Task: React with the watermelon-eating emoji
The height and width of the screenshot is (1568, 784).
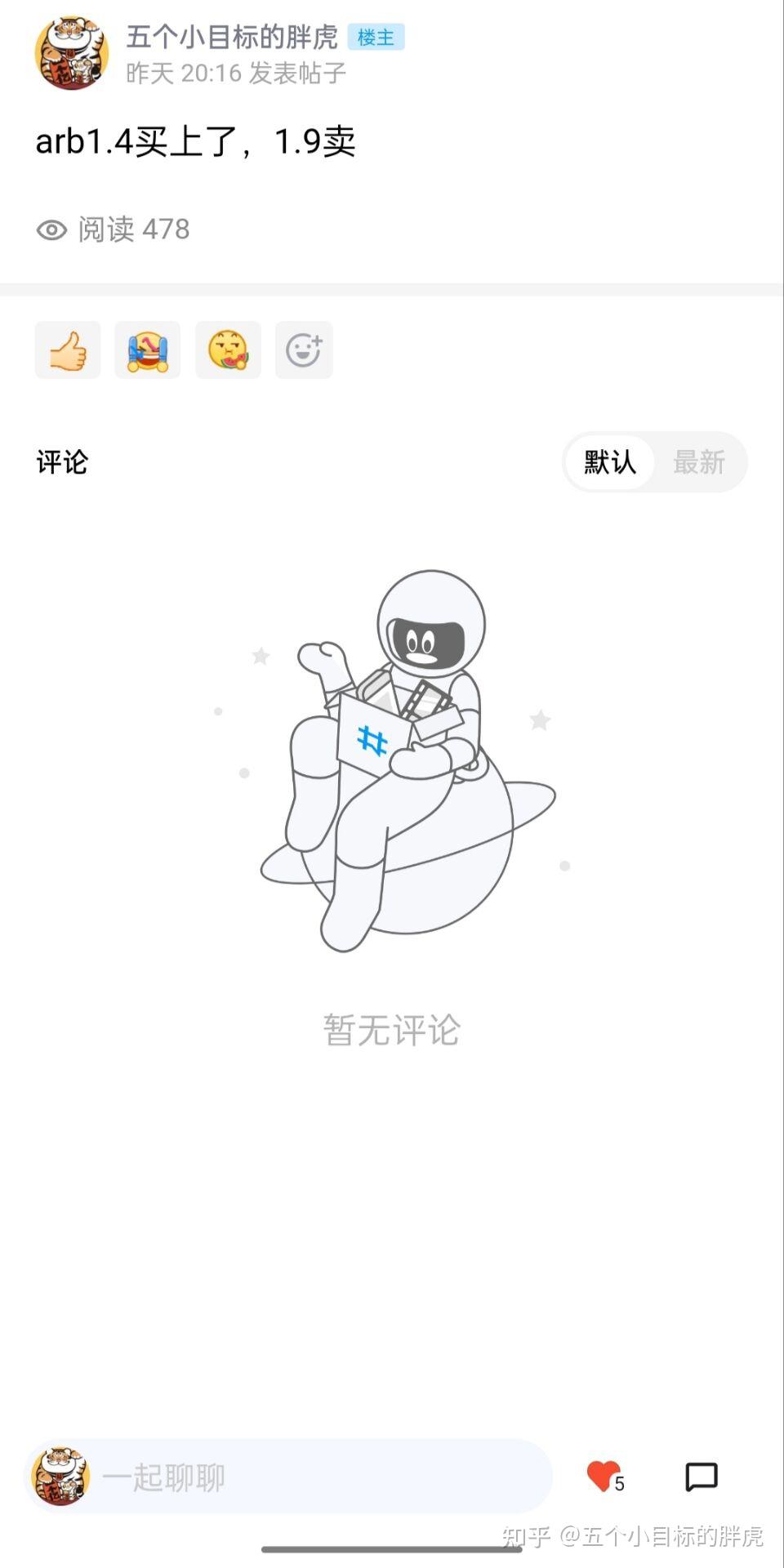Action: (x=228, y=350)
